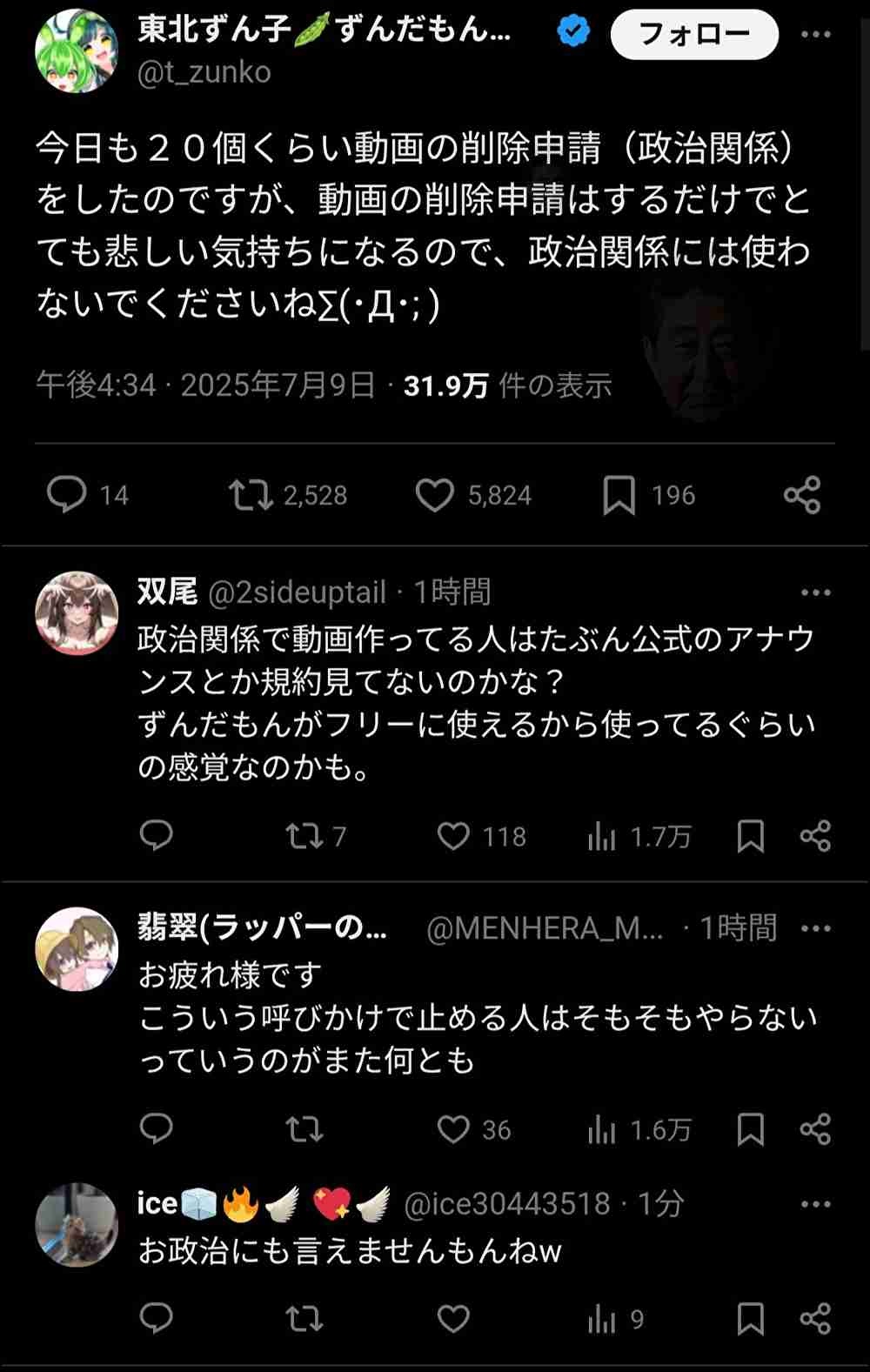Follow the 東北ずん子 account
870x1372 pixels.
pyautogui.click(x=693, y=35)
